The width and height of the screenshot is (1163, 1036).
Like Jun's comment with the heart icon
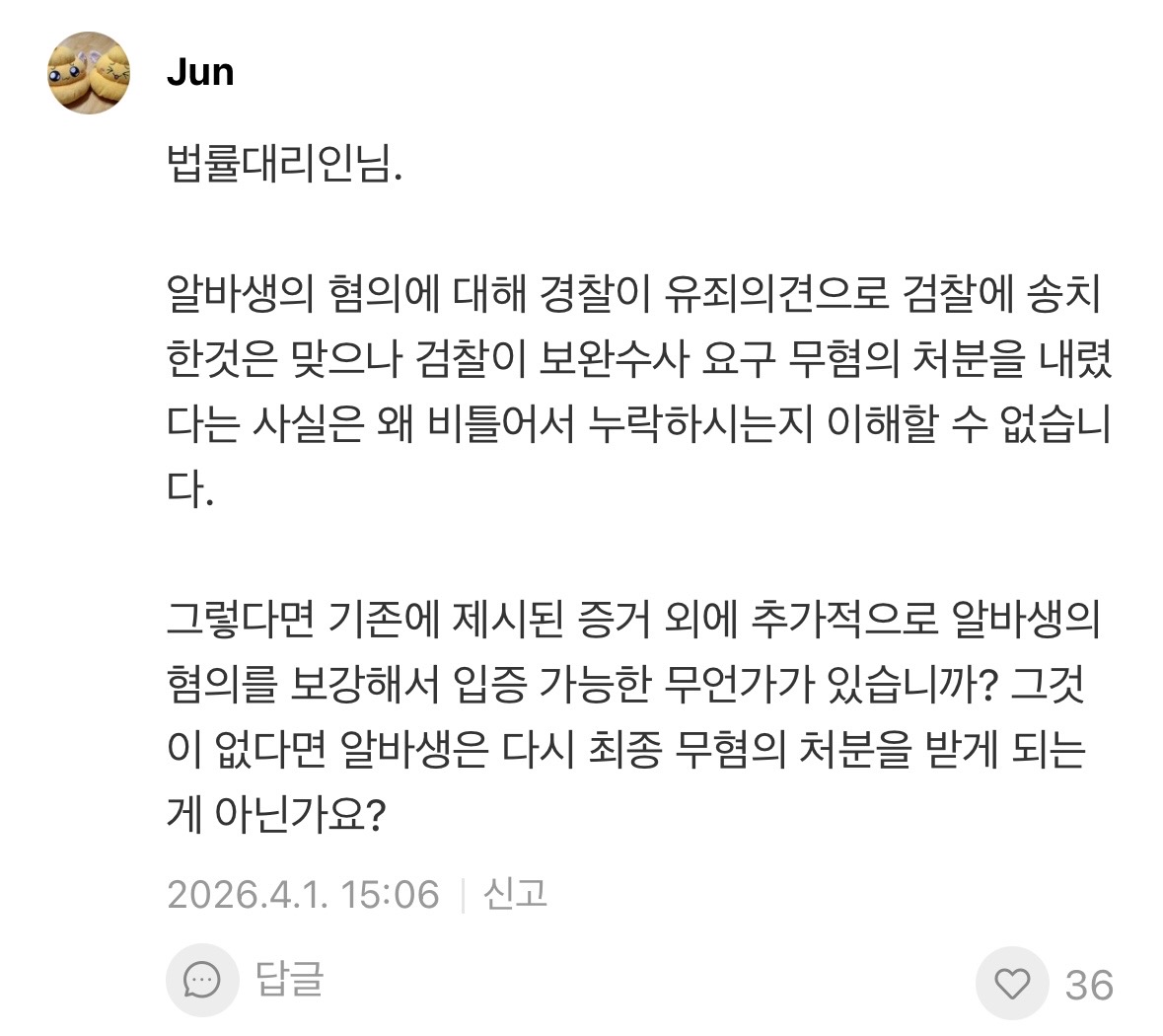point(1011,984)
